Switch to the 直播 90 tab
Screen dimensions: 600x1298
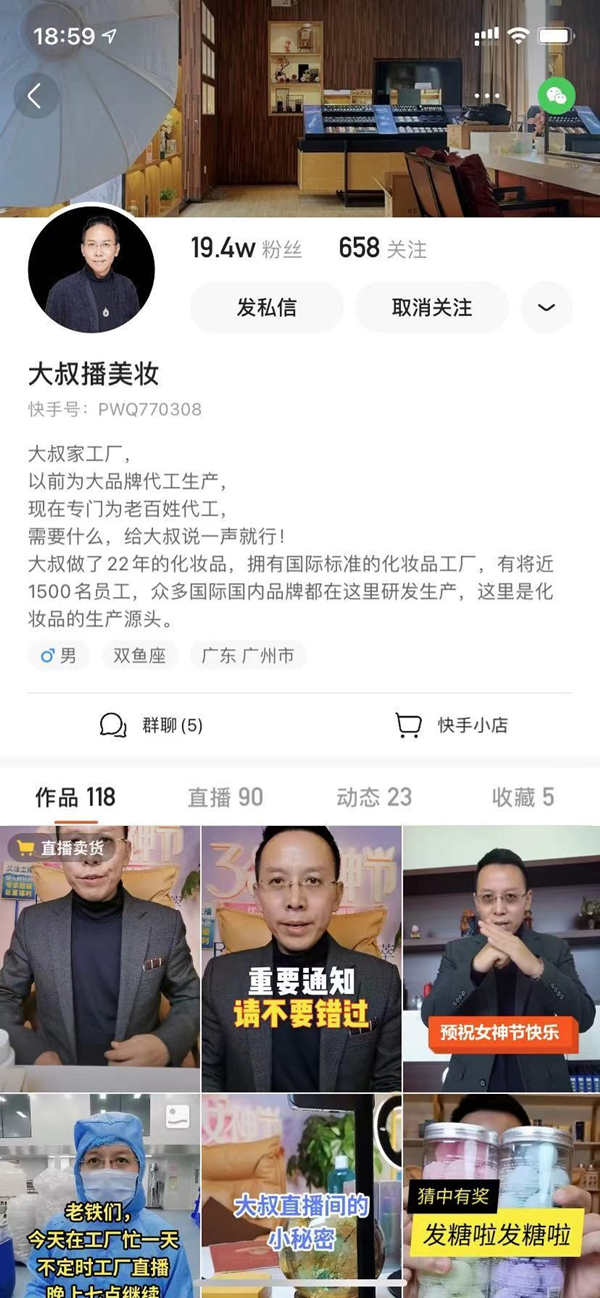pos(225,797)
